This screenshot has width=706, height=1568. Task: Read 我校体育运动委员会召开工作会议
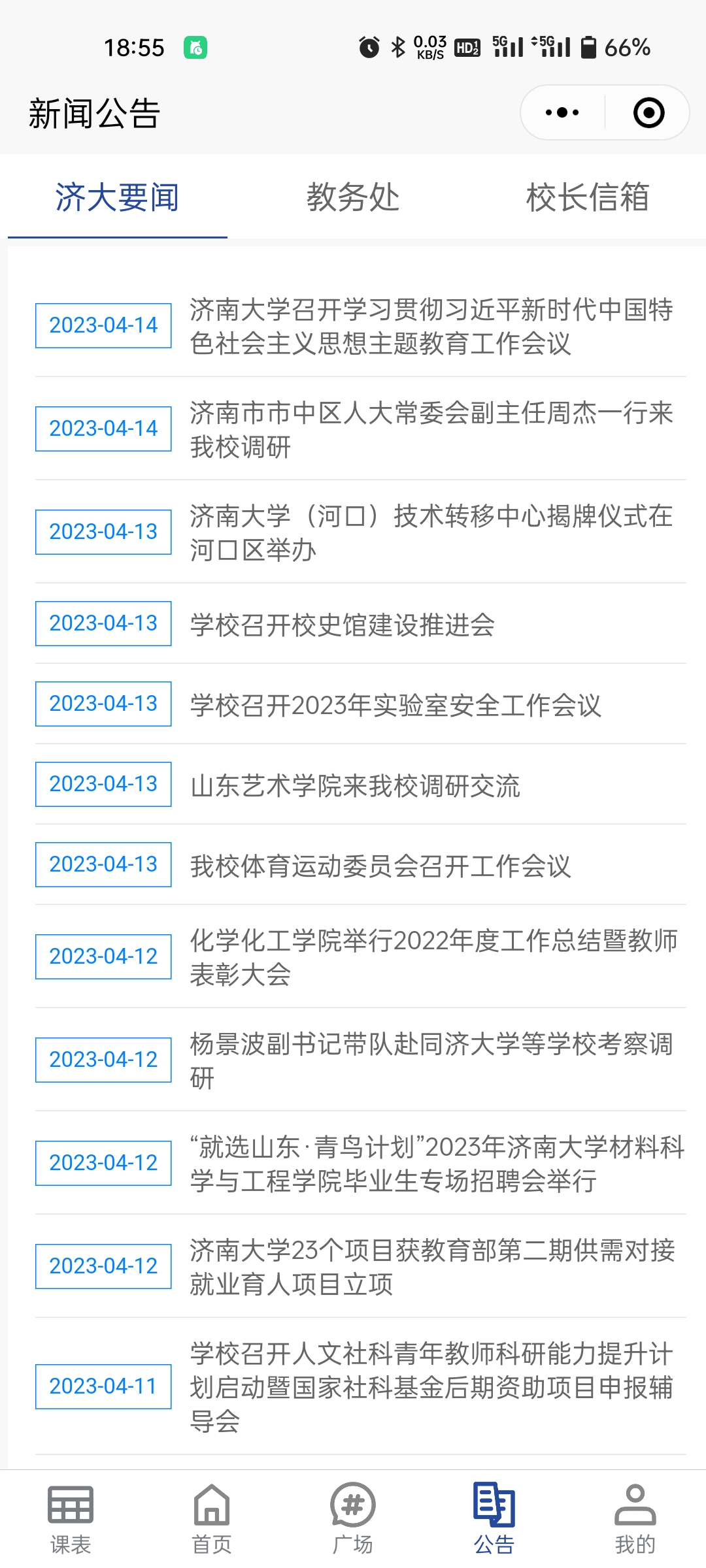click(x=380, y=866)
